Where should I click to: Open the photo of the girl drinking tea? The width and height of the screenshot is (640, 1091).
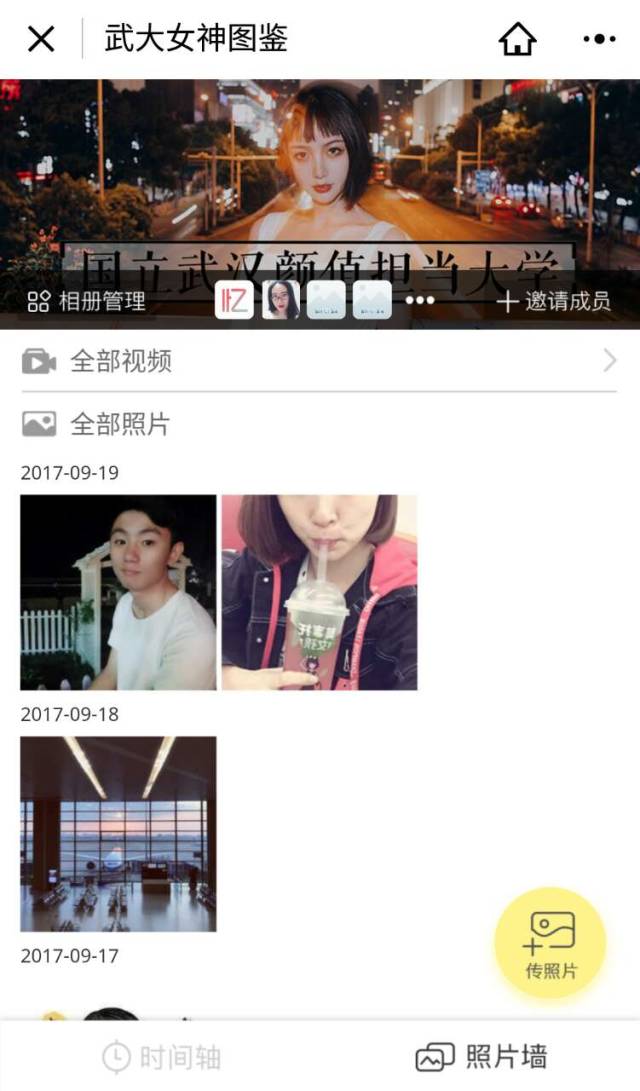[319, 592]
